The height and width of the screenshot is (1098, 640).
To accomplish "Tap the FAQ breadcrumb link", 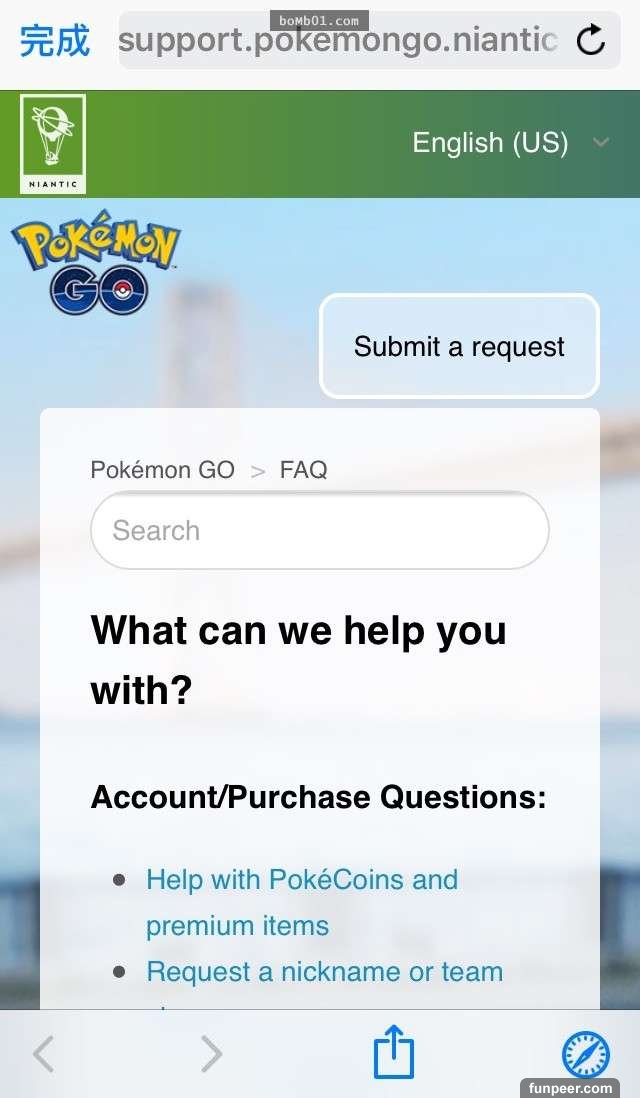I will [303, 469].
